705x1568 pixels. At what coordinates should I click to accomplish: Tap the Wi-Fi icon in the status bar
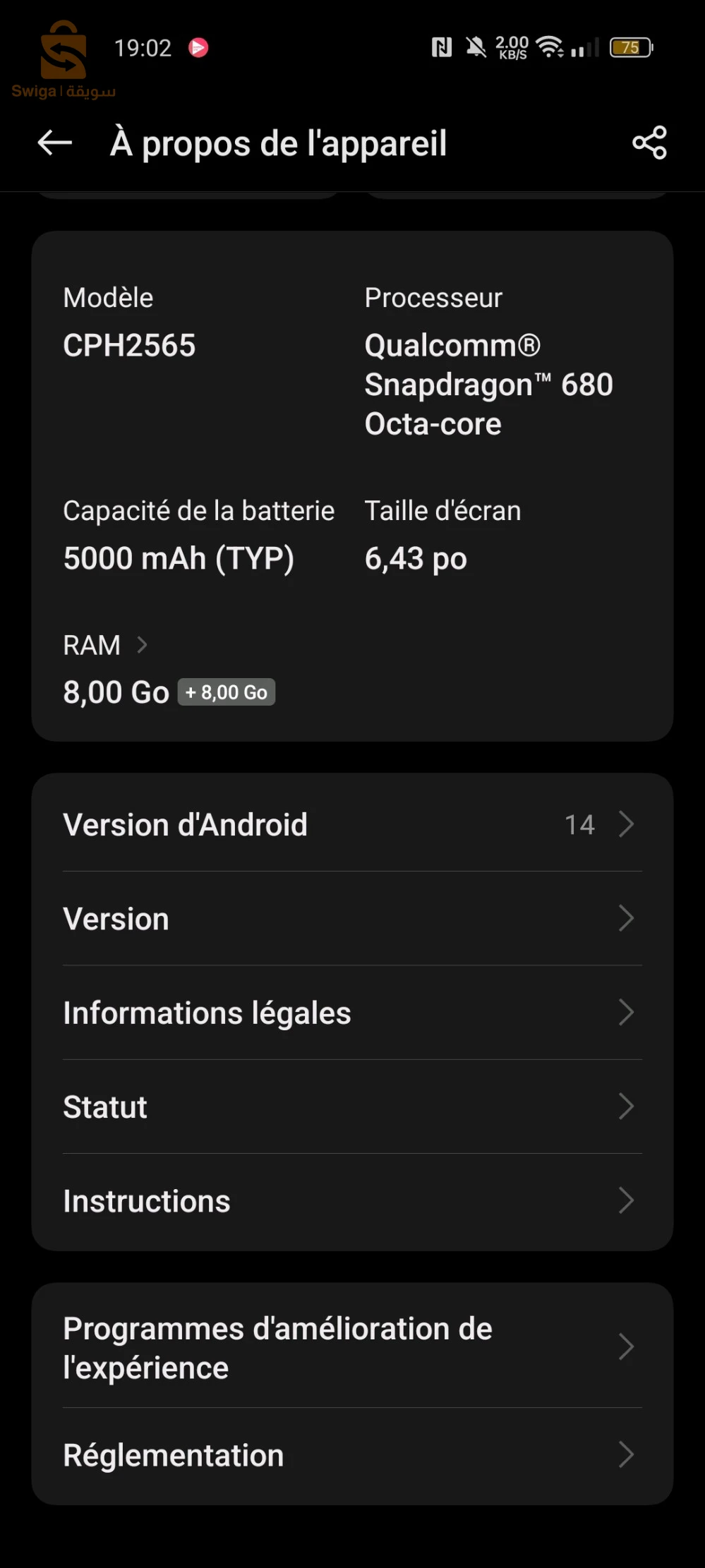(x=550, y=47)
